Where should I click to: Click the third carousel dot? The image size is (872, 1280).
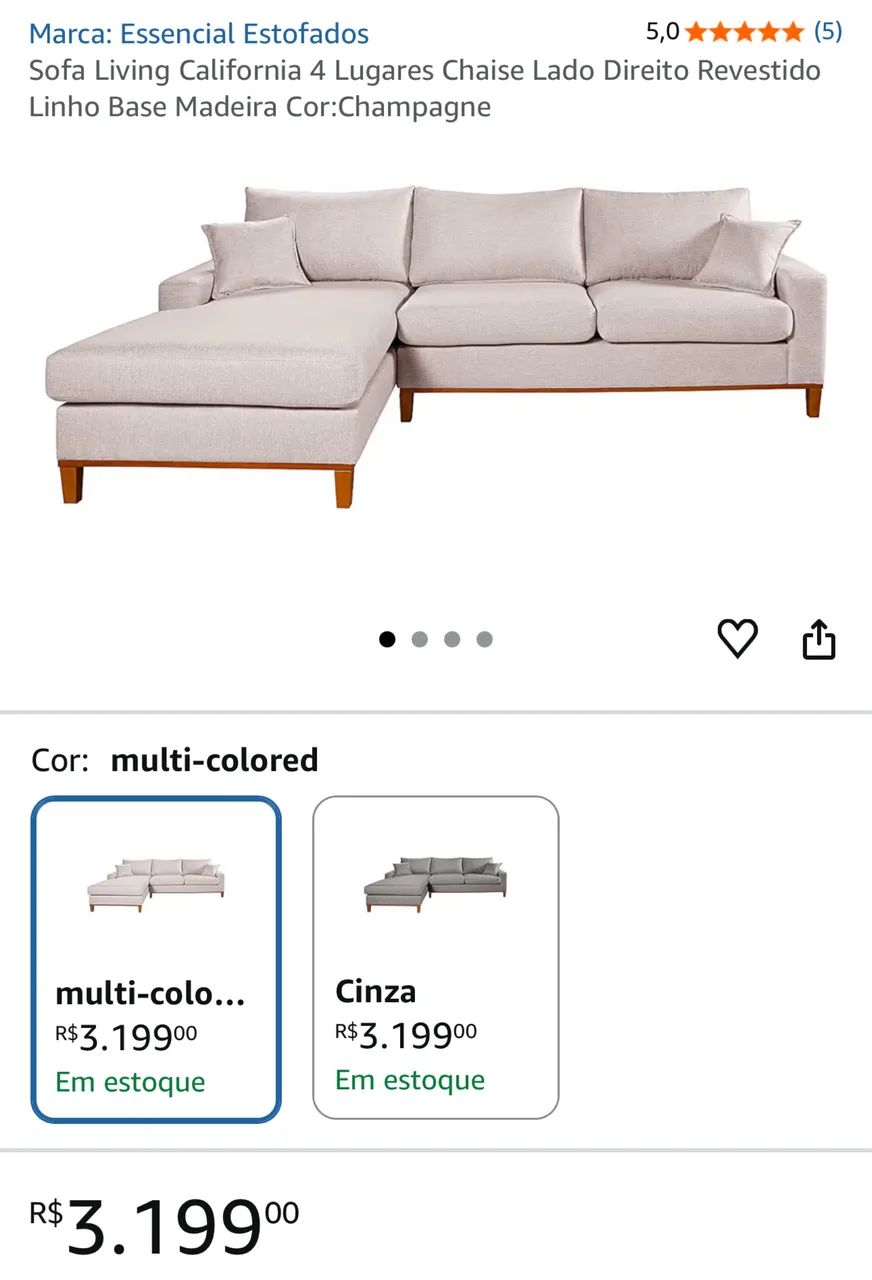tap(452, 638)
